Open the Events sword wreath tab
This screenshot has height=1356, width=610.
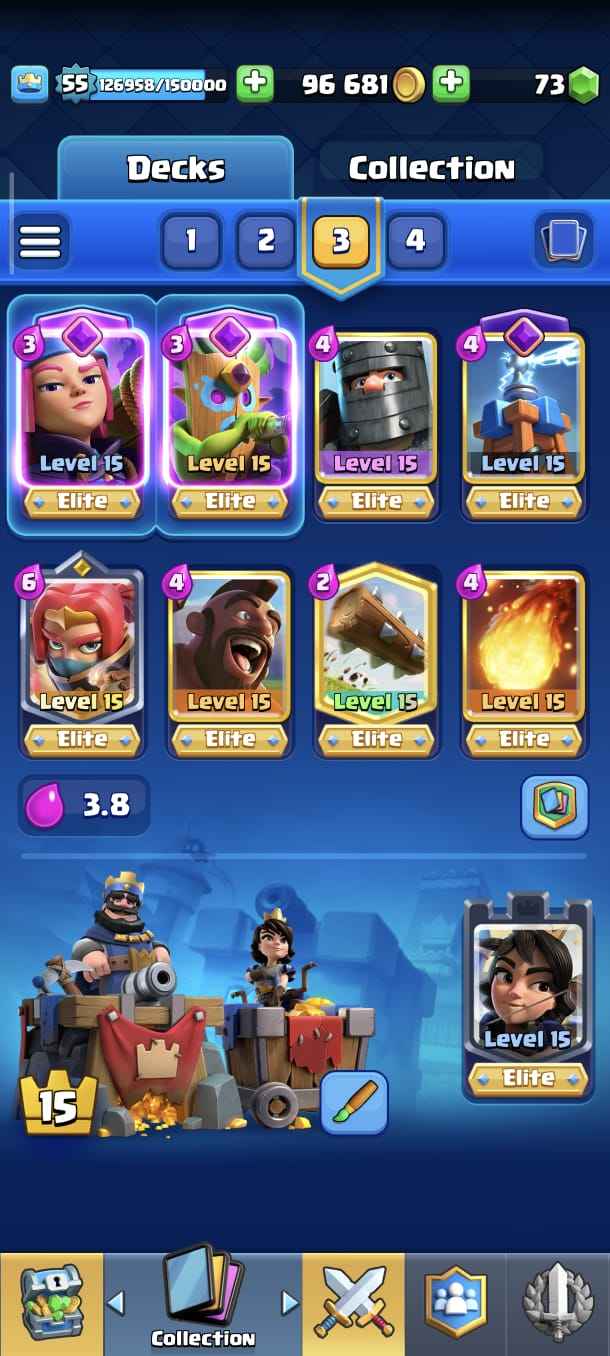(x=558, y=1304)
